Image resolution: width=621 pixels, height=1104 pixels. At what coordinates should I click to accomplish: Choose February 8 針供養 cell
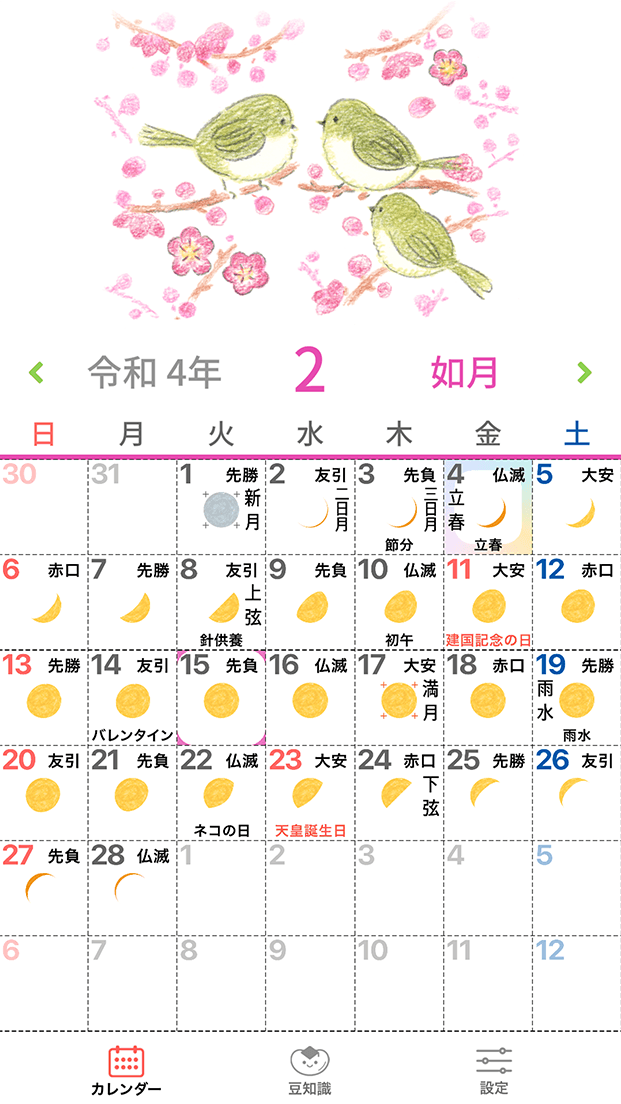coord(221,602)
